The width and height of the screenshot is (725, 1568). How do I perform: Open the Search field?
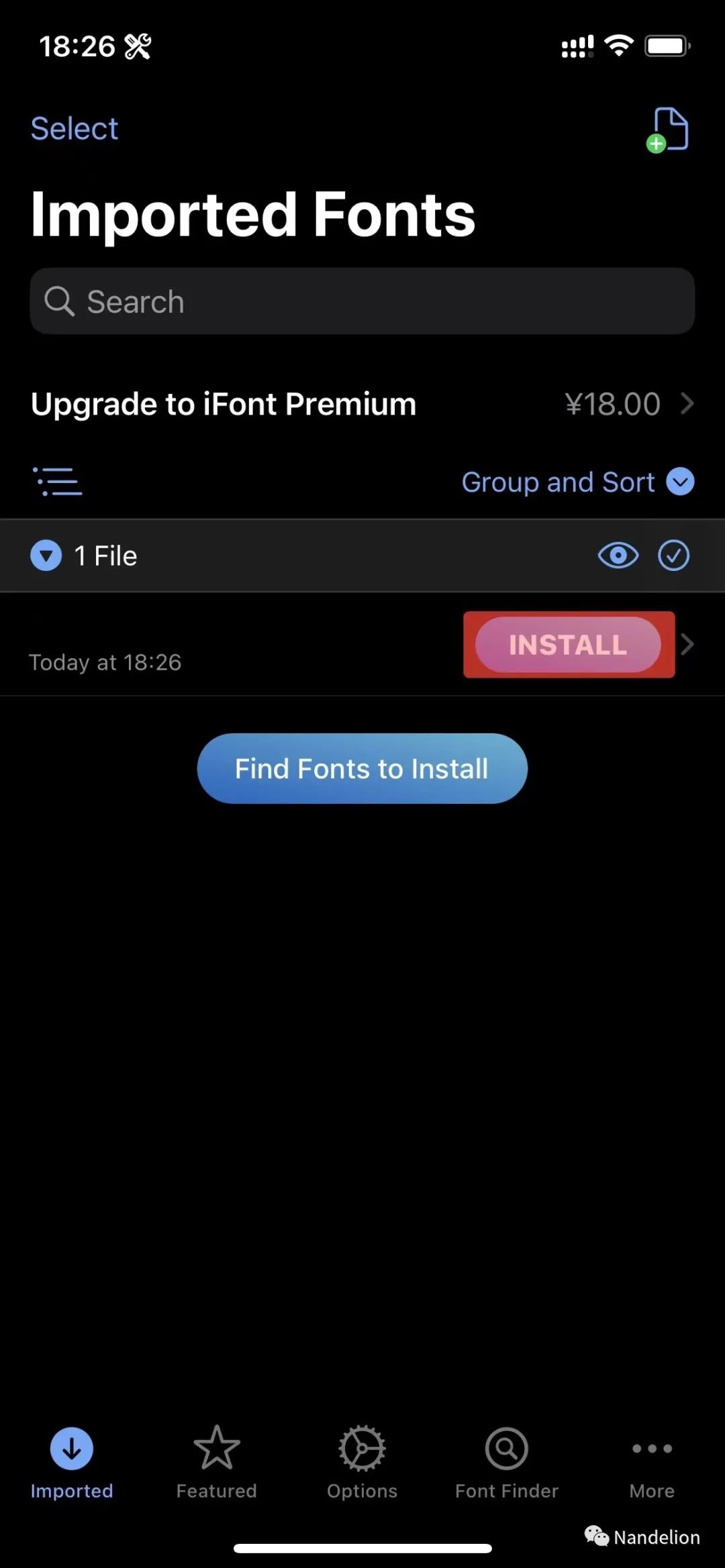(x=362, y=301)
